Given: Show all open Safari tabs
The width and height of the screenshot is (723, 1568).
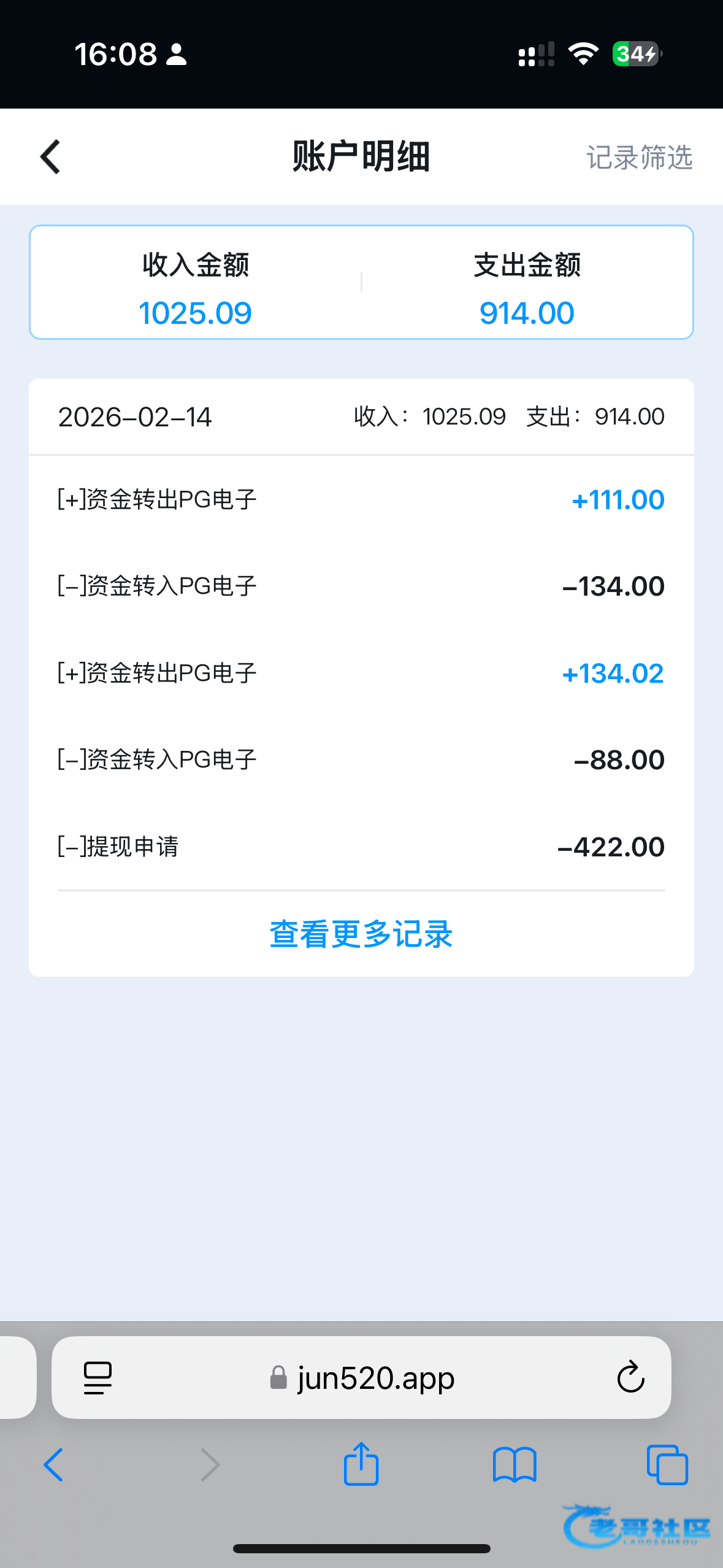Looking at the screenshot, I should pyautogui.click(x=667, y=1465).
